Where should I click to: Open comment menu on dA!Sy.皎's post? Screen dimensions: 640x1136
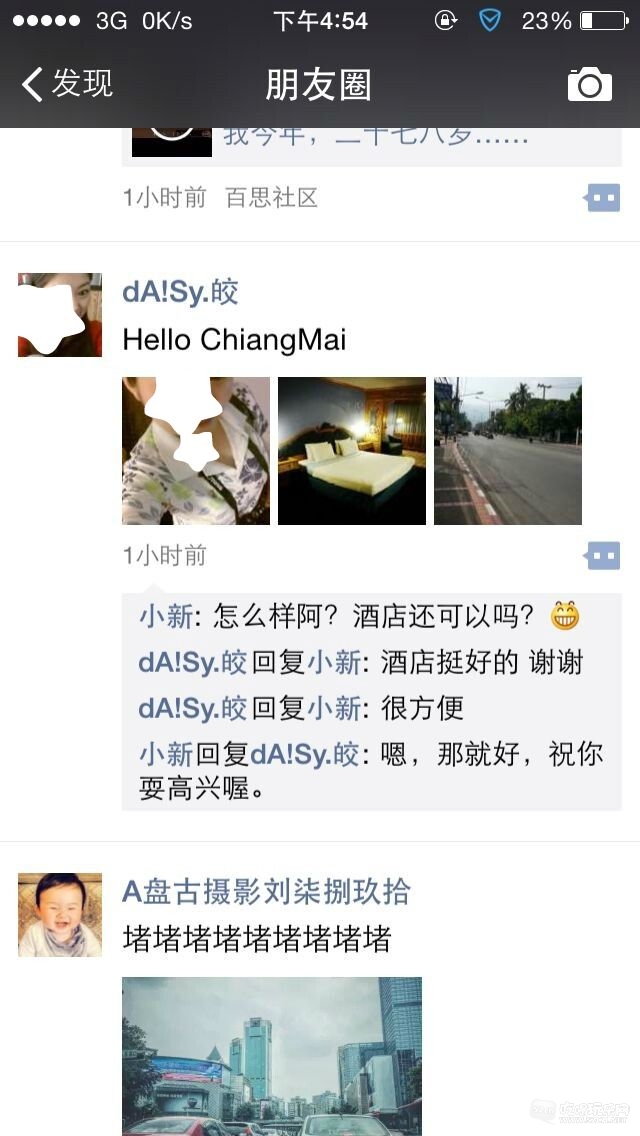[602, 555]
